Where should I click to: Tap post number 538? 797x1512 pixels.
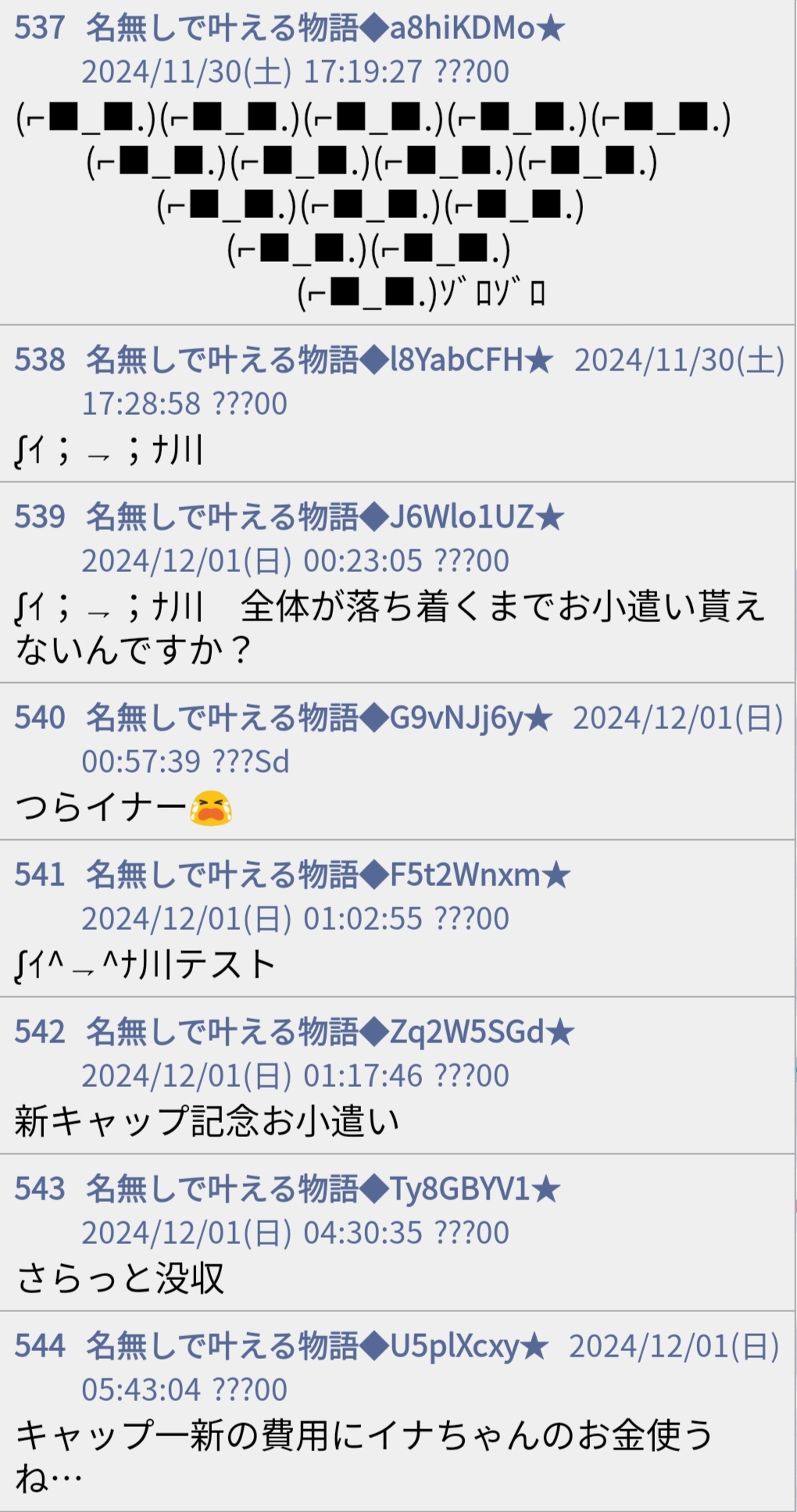coord(40,360)
